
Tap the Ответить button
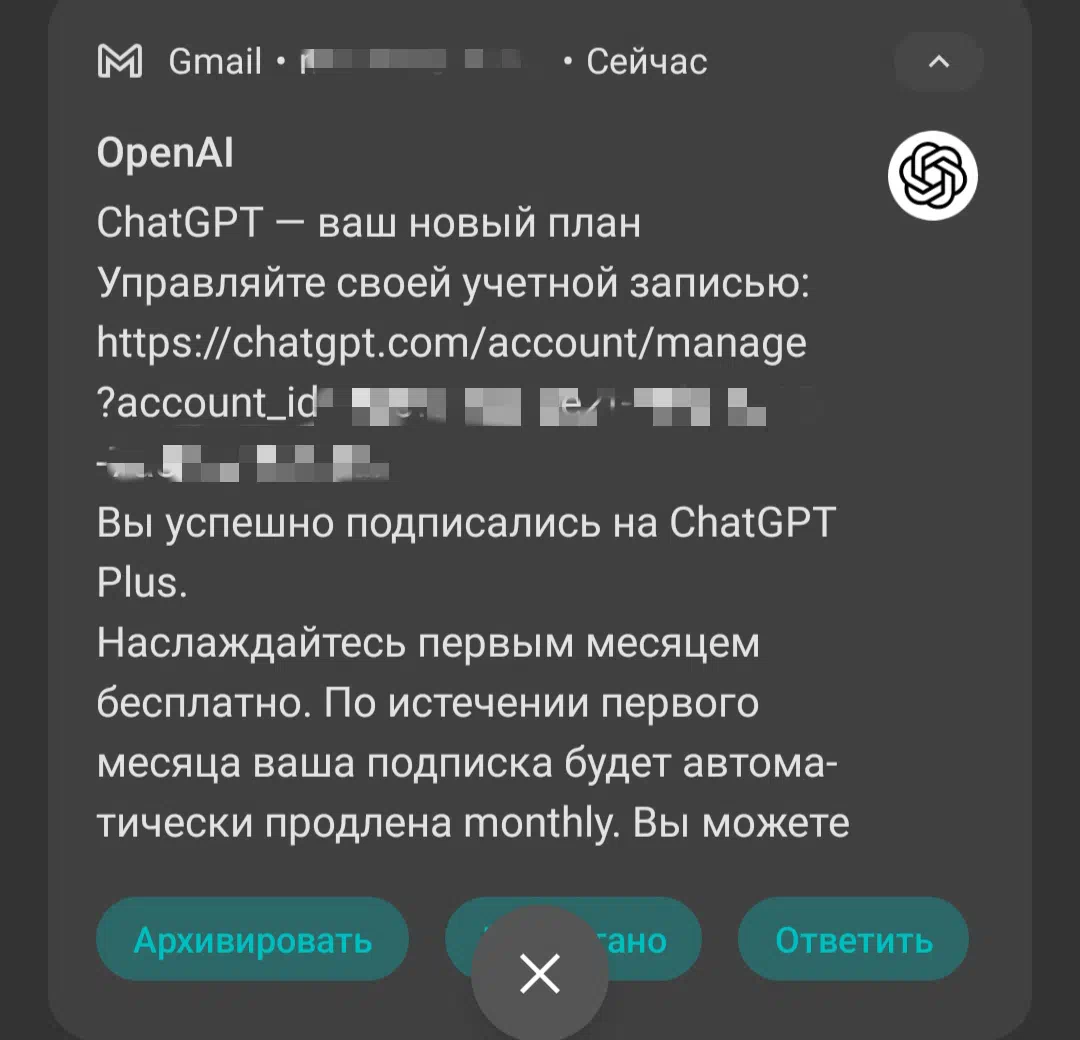(853, 940)
